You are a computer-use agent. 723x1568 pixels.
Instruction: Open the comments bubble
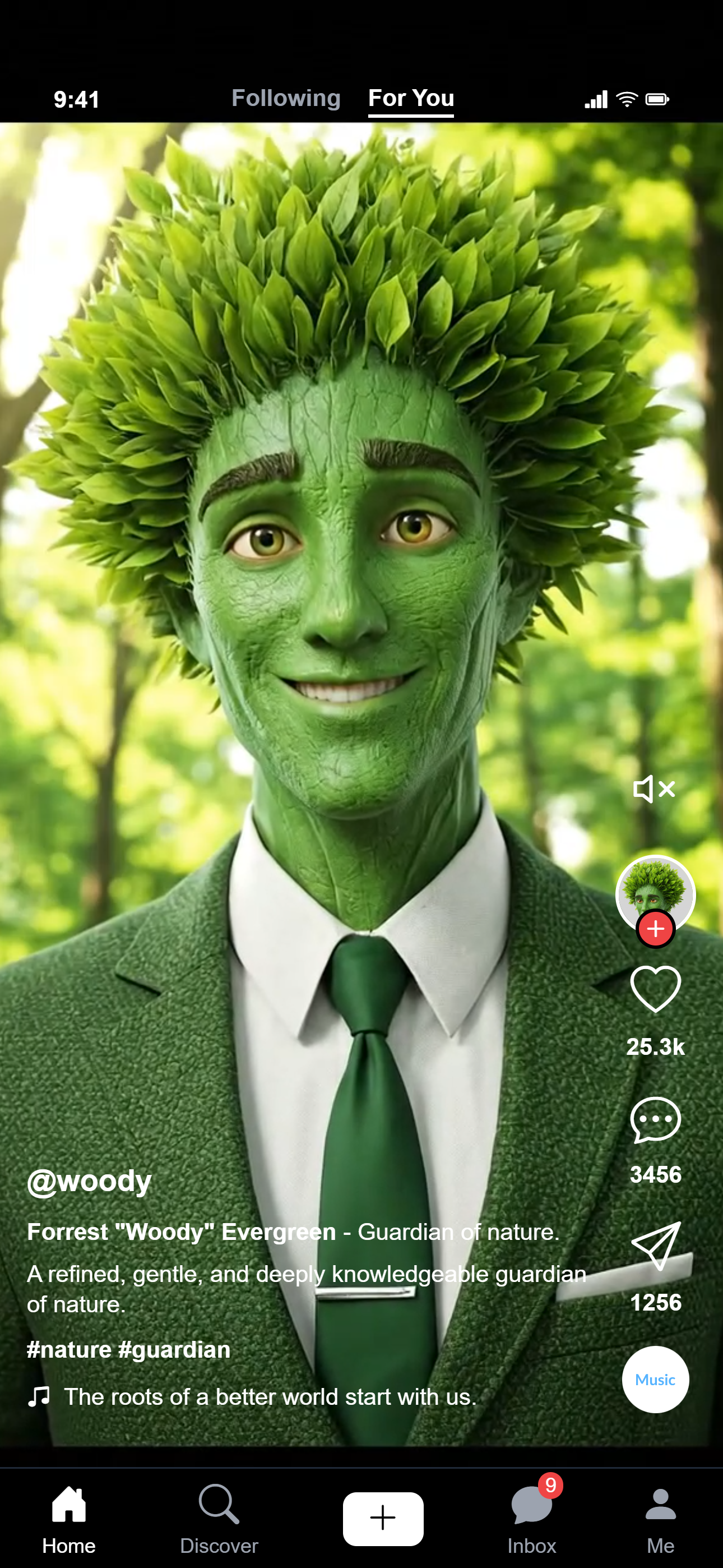click(655, 1120)
